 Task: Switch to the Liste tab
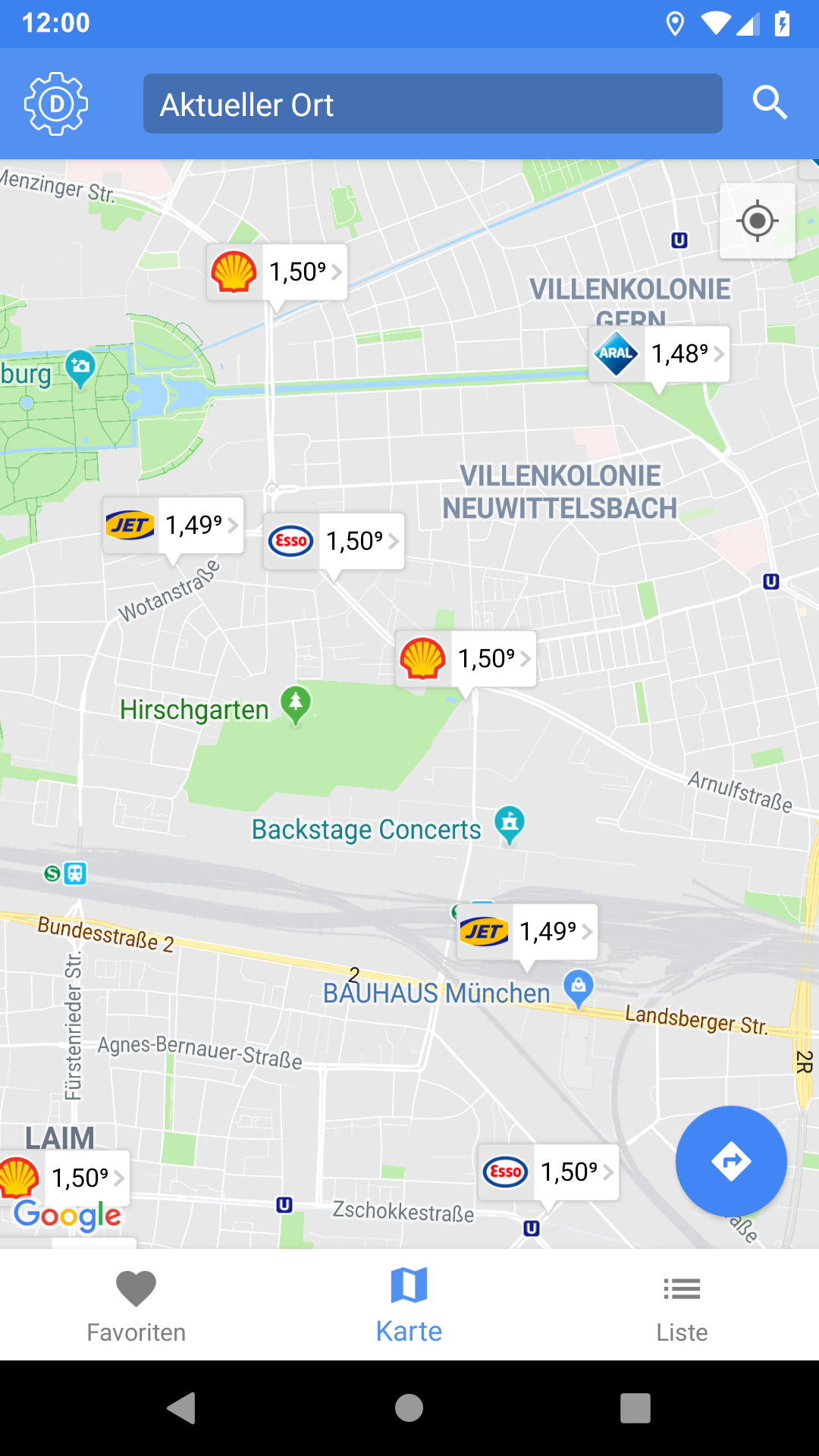(682, 1305)
